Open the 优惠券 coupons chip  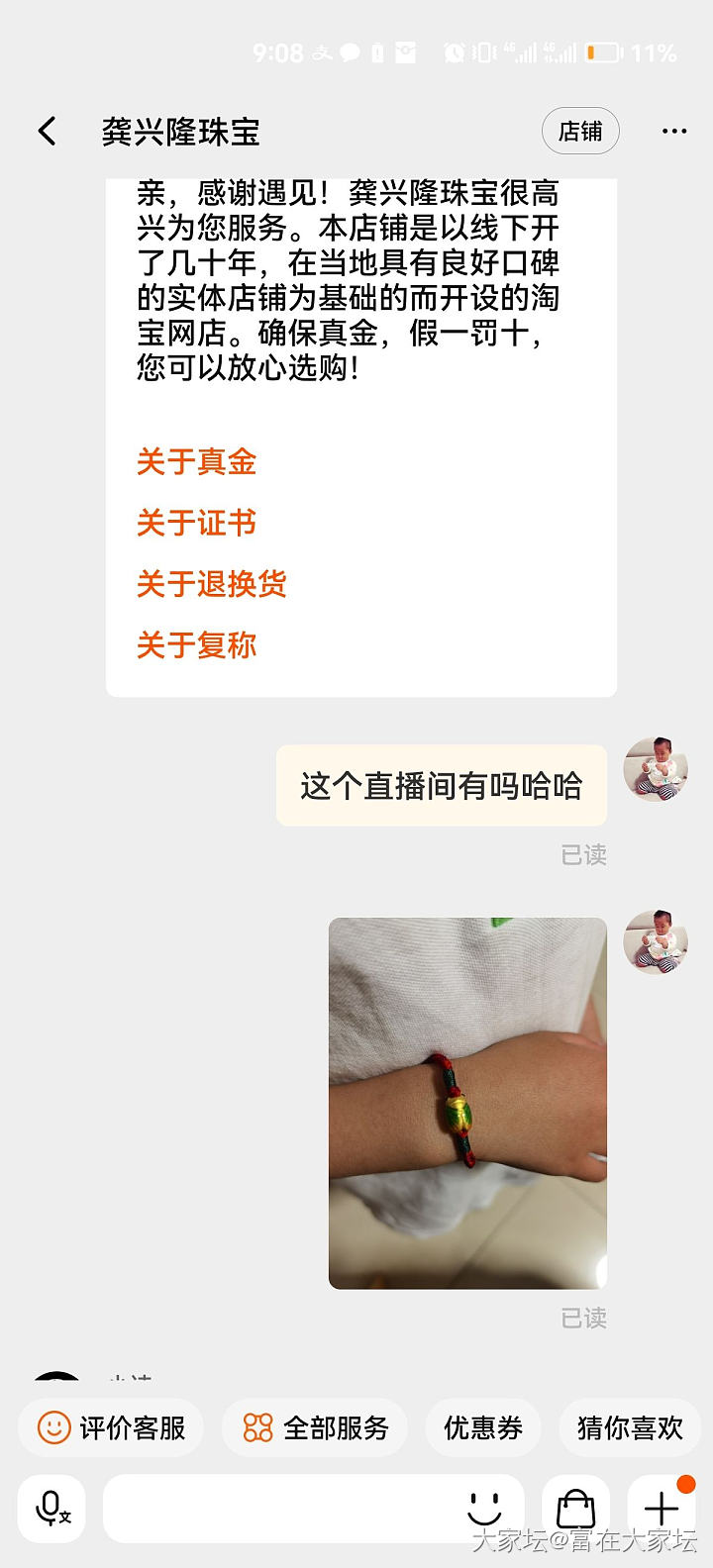[482, 1427]
